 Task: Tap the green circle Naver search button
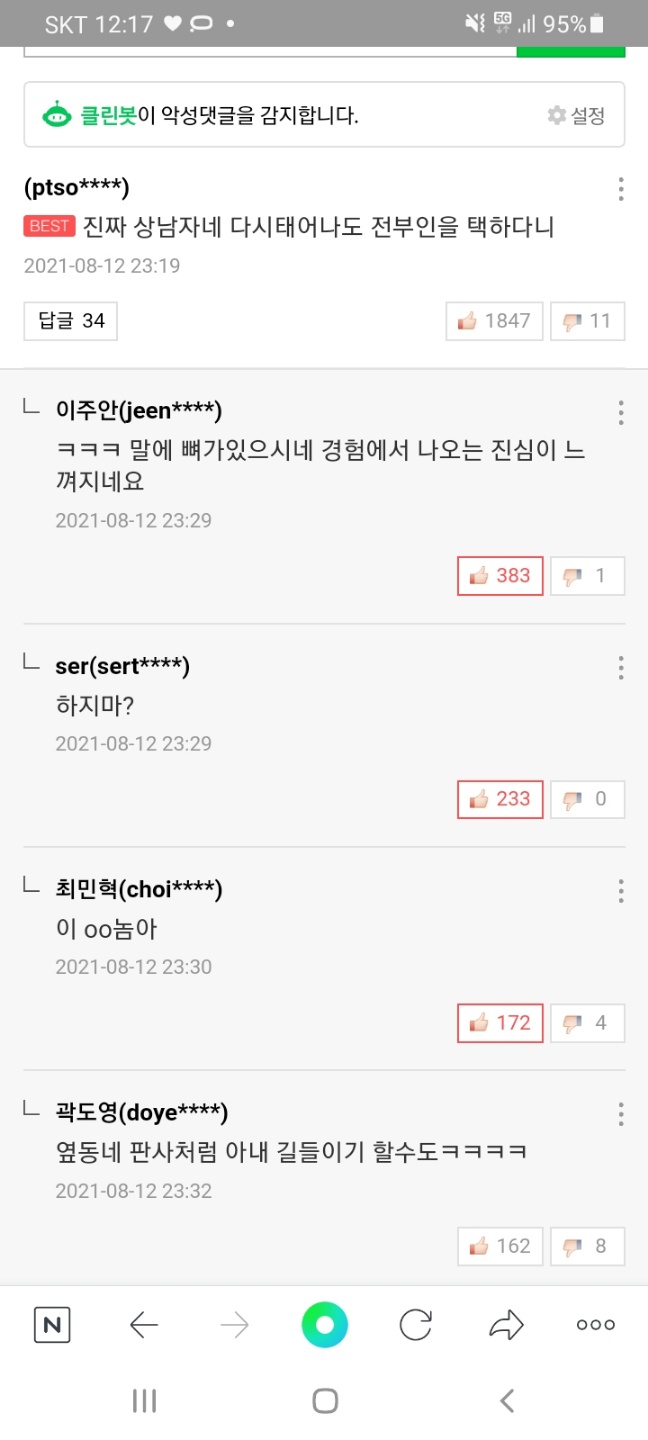pos(325,1325)
